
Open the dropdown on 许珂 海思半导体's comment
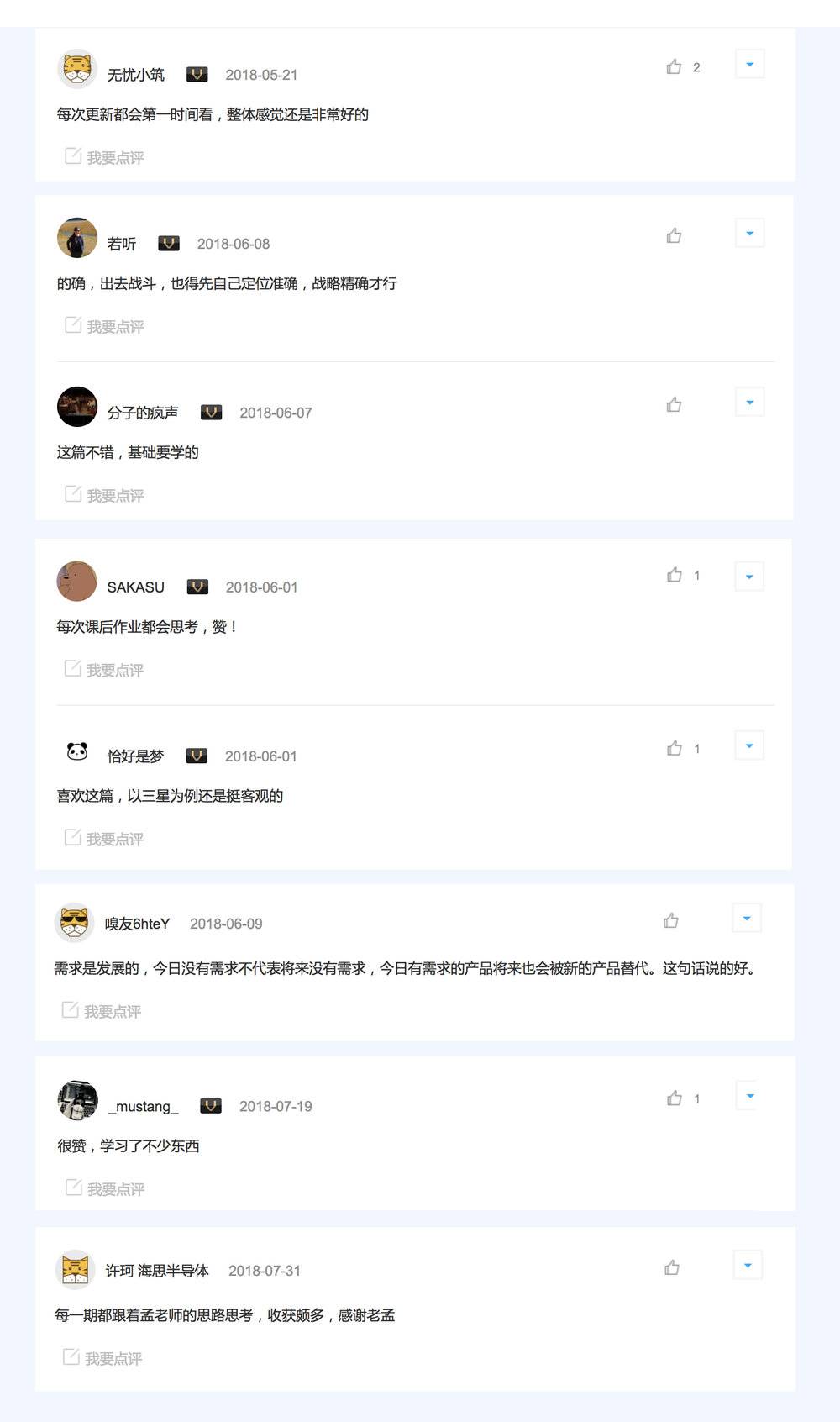[x=748, y=1265]
